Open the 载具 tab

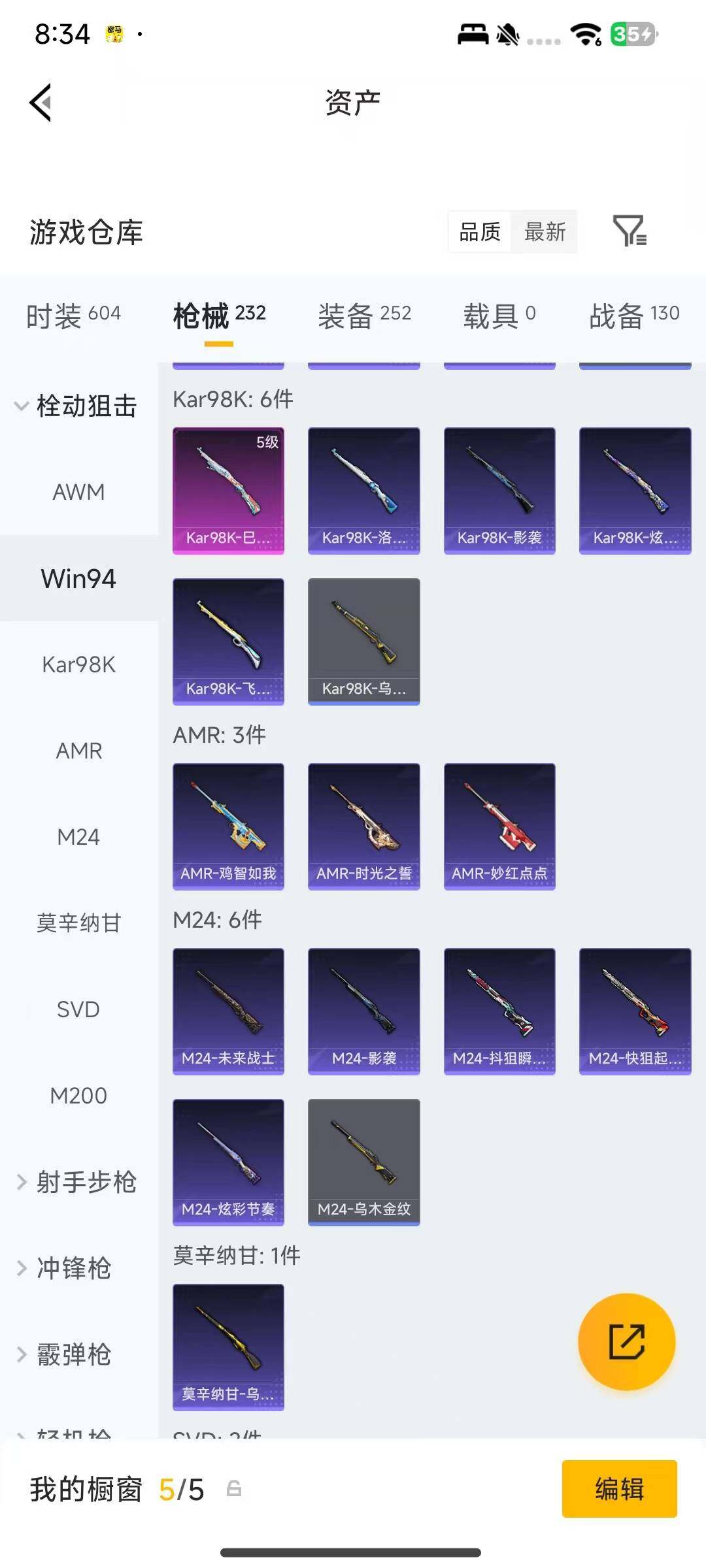[499, 315]
